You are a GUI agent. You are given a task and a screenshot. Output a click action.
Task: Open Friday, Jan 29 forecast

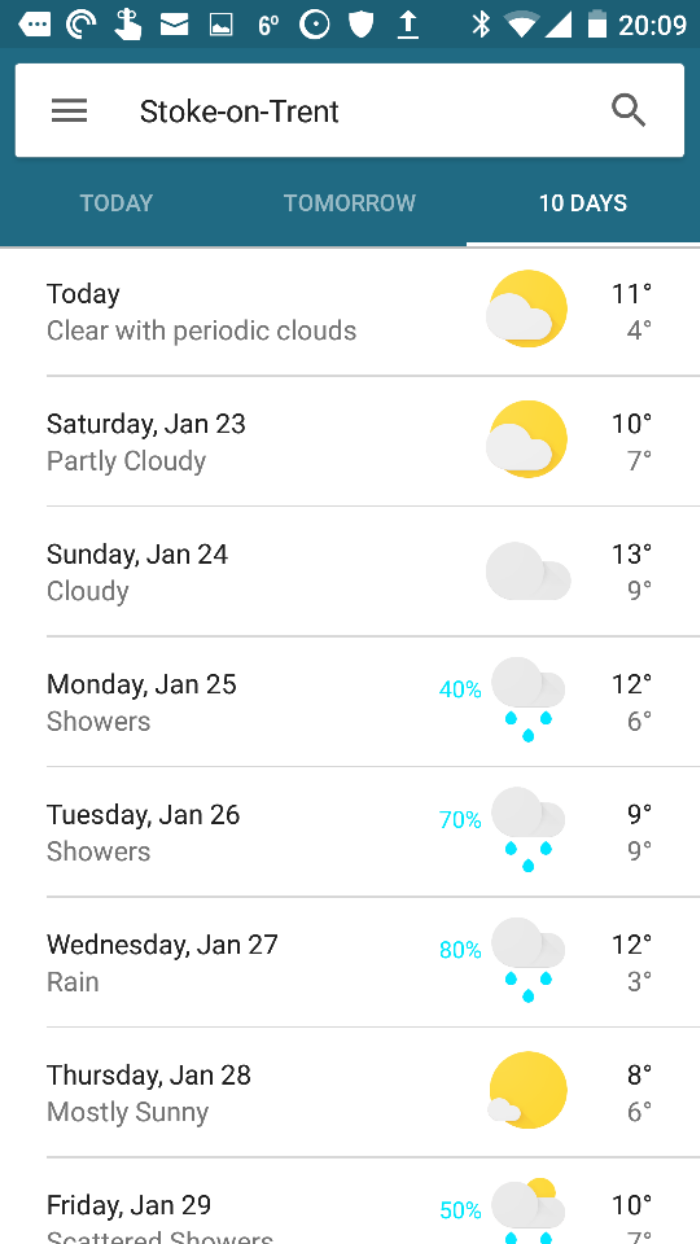(x=350, y=1201)
